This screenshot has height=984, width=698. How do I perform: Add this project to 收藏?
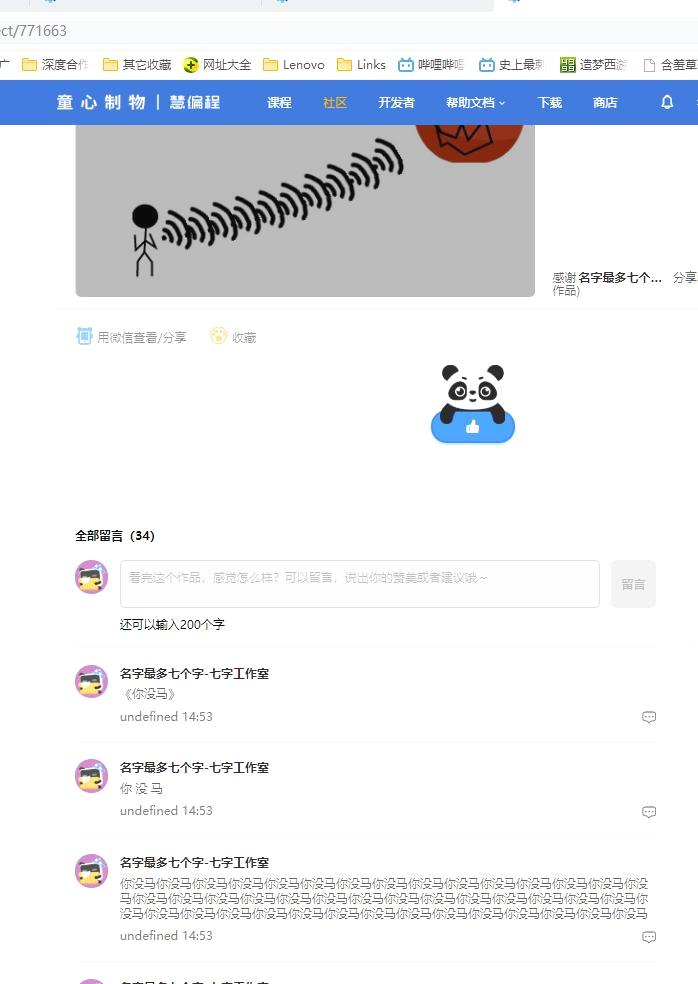coord(233,337)
